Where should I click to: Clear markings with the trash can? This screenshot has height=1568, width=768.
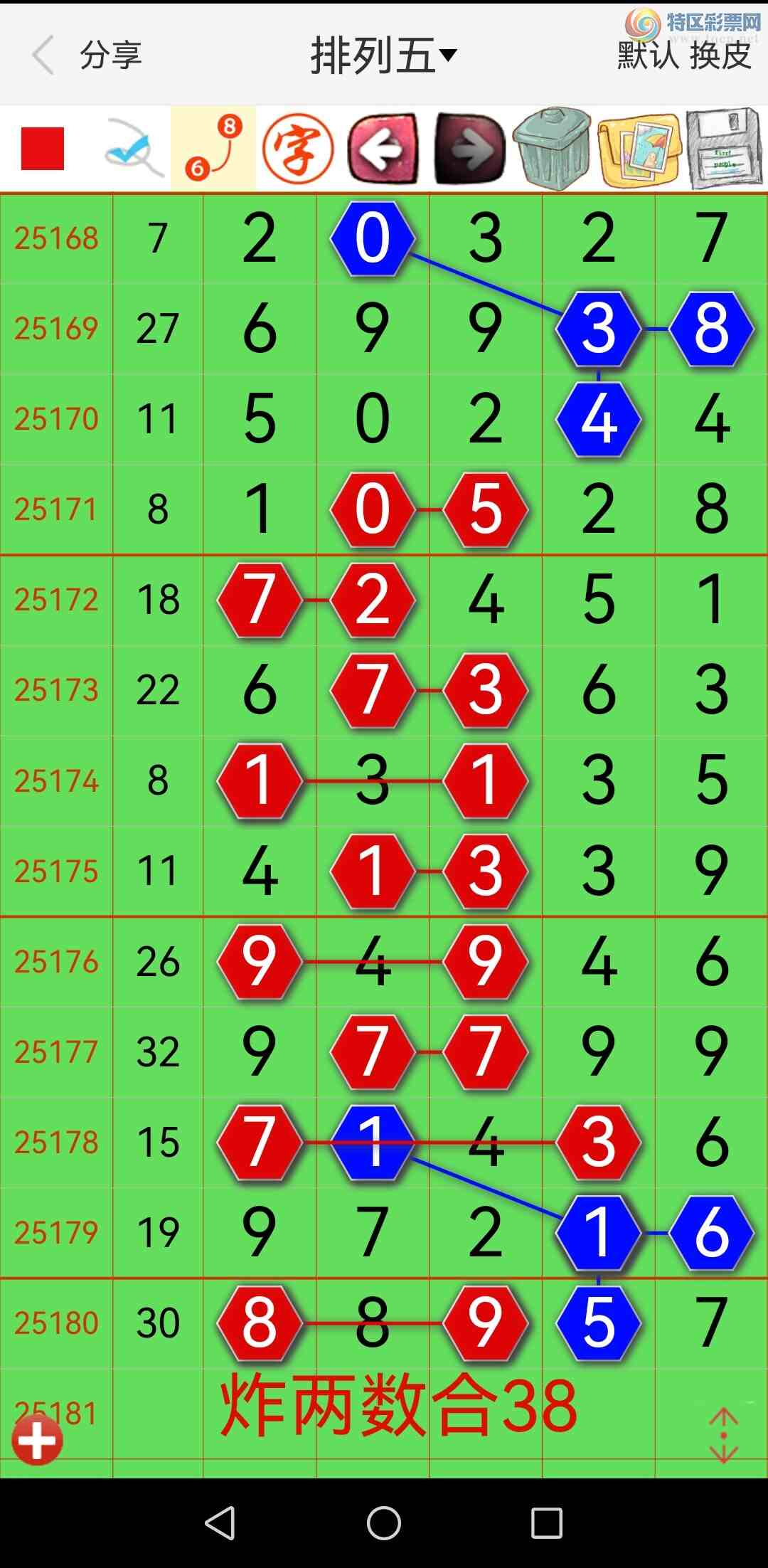pos(553,149)
